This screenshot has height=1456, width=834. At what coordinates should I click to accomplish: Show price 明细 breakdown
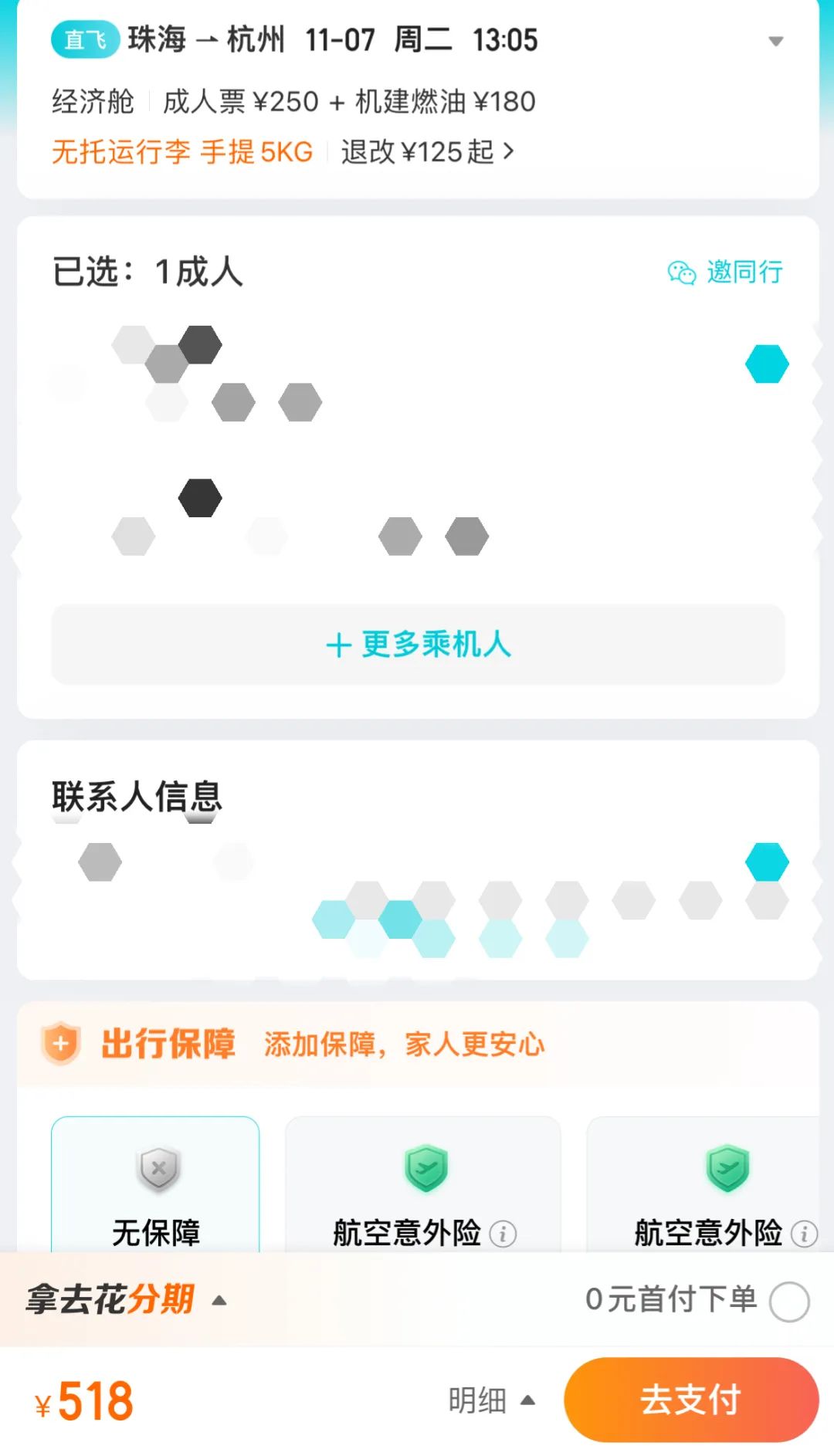(x=492, y=1400)
